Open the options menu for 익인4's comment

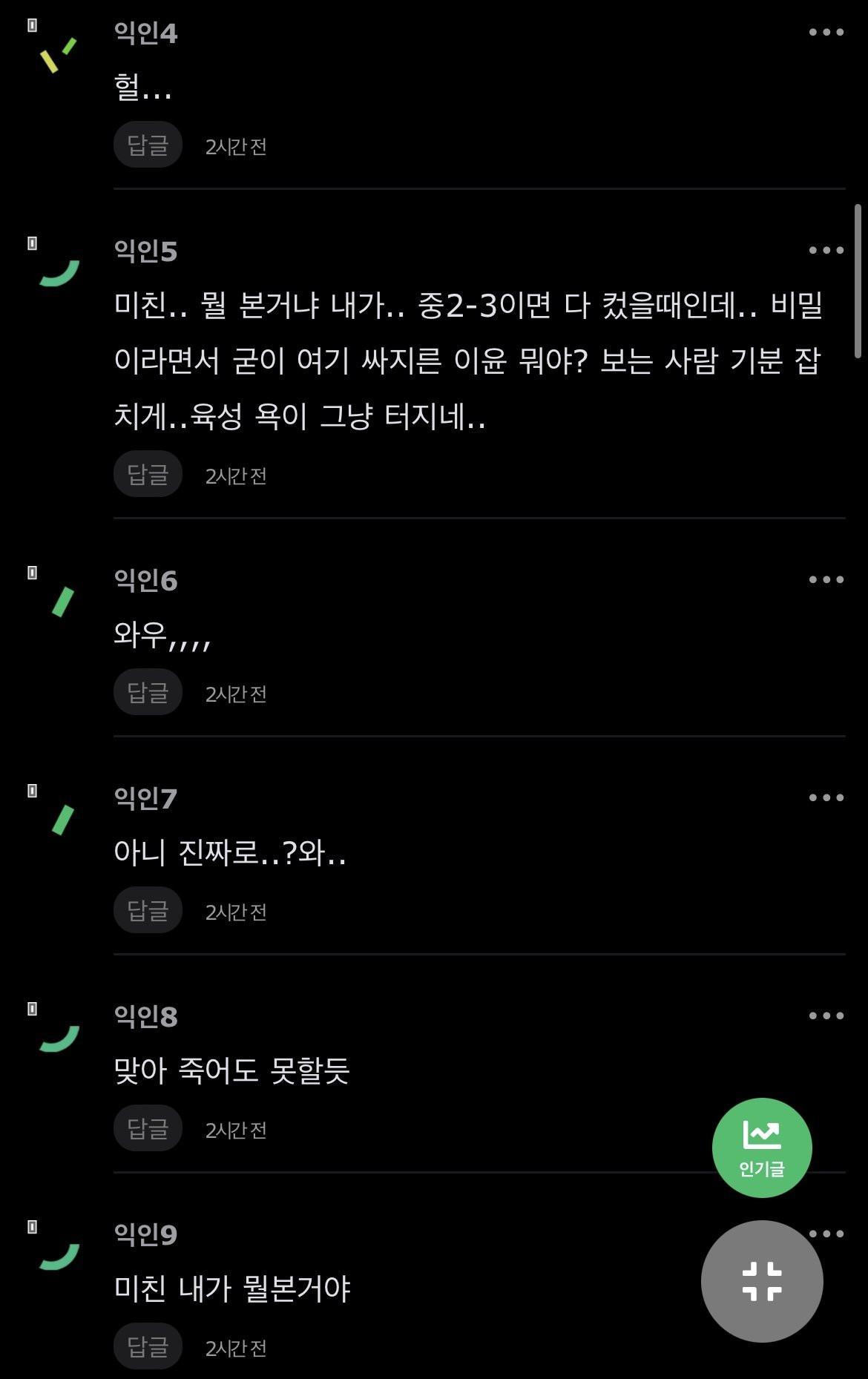pyautogui.click(x=826, y=32)
